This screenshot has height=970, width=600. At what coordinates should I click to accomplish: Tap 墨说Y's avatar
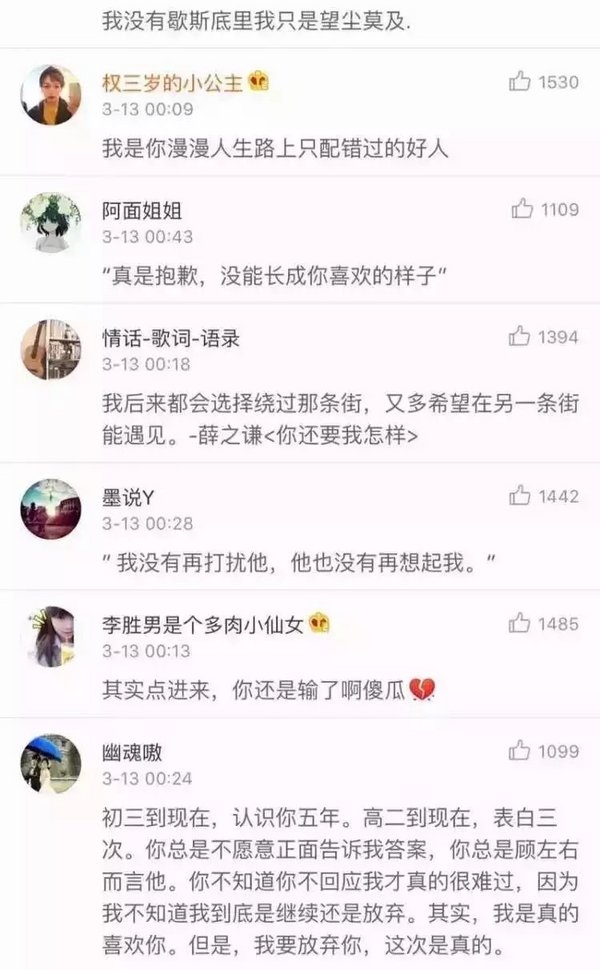click(x=50, y=508)
